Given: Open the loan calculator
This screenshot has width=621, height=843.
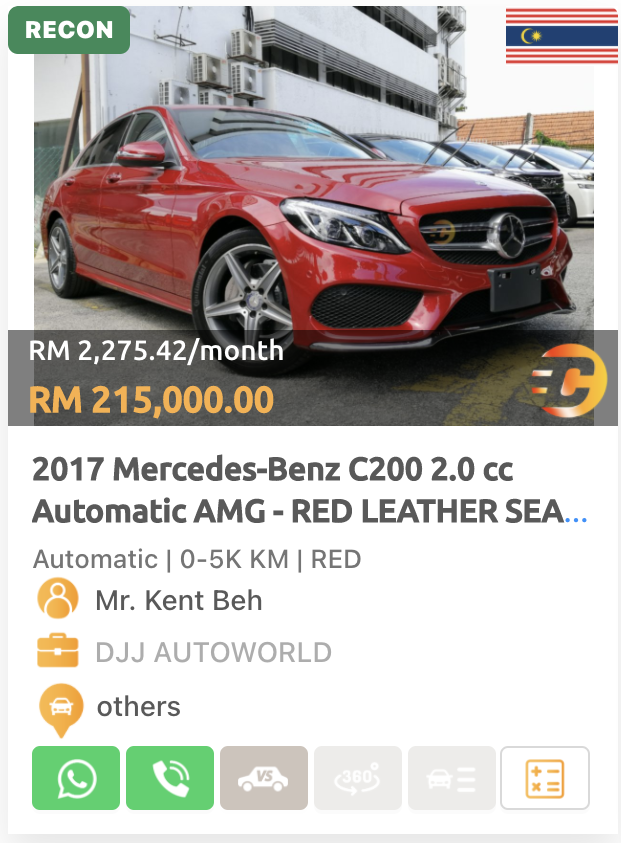Looking at the screenshot, I should 545,778.
